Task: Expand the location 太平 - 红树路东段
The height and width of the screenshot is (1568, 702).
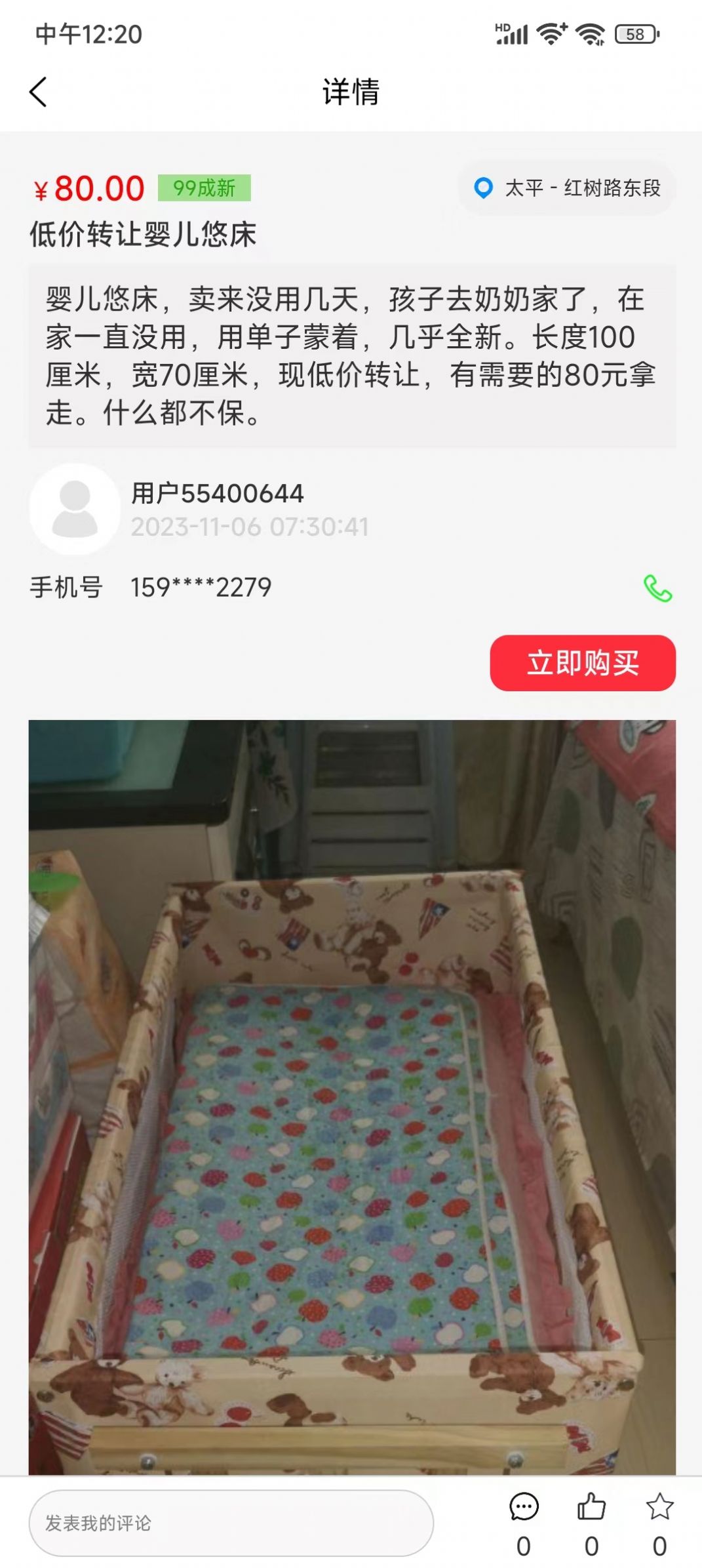Action: tap(585, 188)
